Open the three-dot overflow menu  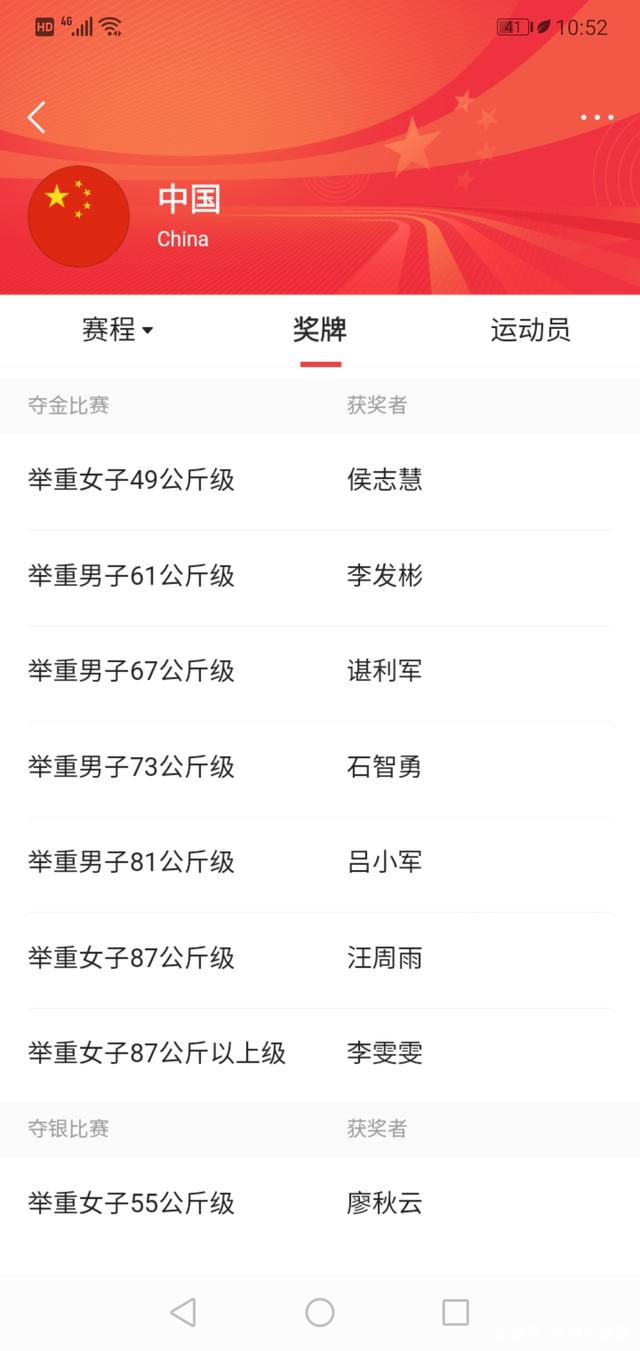pos(597,118)
